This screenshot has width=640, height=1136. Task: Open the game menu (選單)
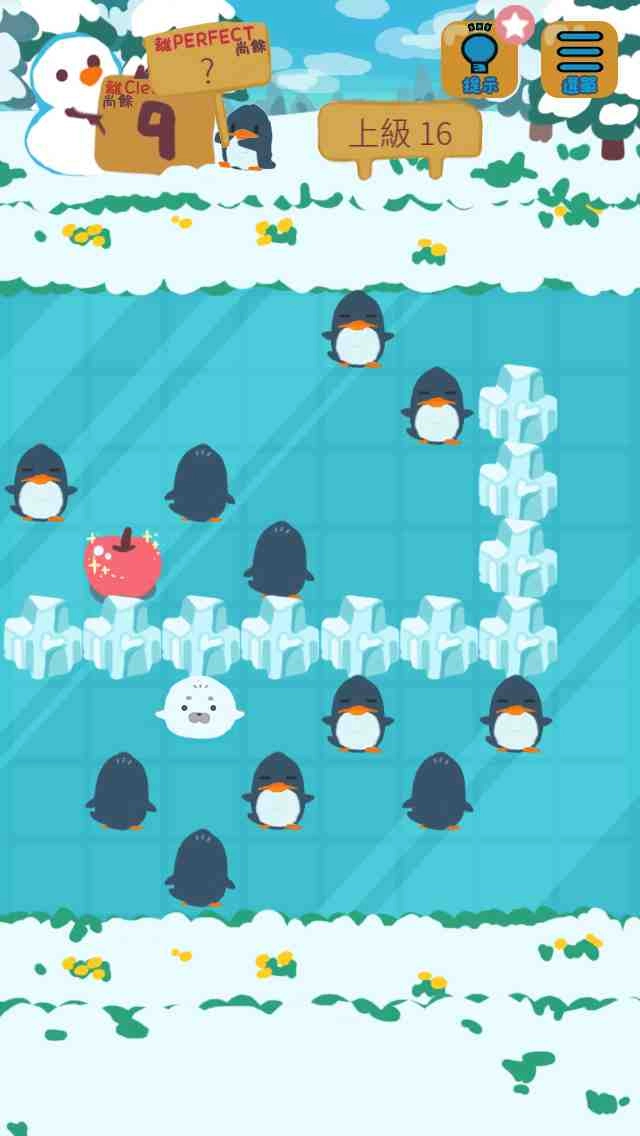(x=579, y=60)
